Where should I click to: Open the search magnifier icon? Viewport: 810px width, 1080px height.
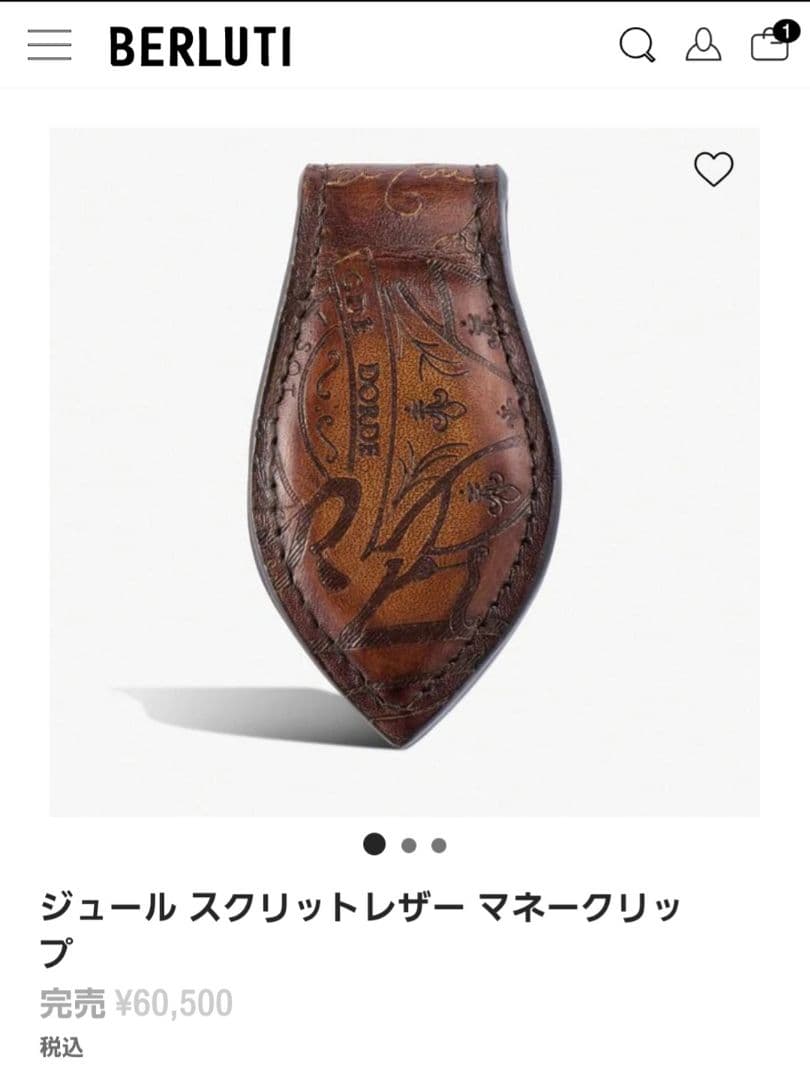637,44
